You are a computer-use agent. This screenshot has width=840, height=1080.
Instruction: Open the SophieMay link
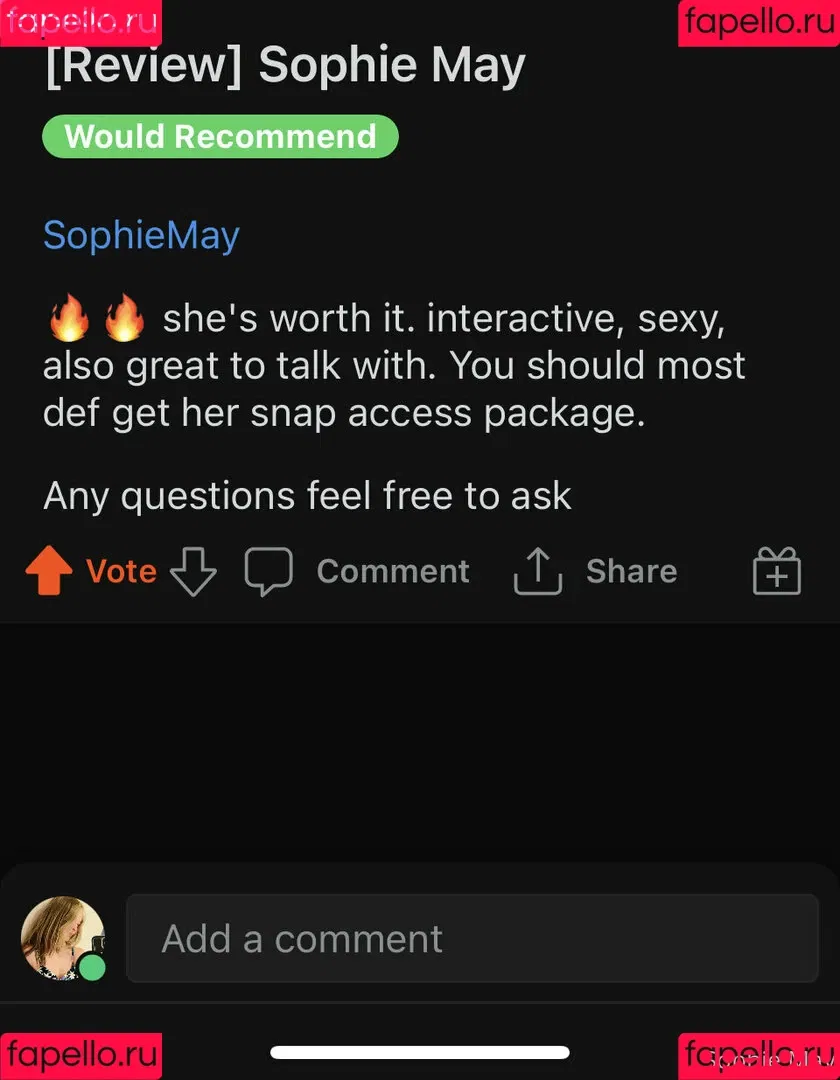point(141,235)
